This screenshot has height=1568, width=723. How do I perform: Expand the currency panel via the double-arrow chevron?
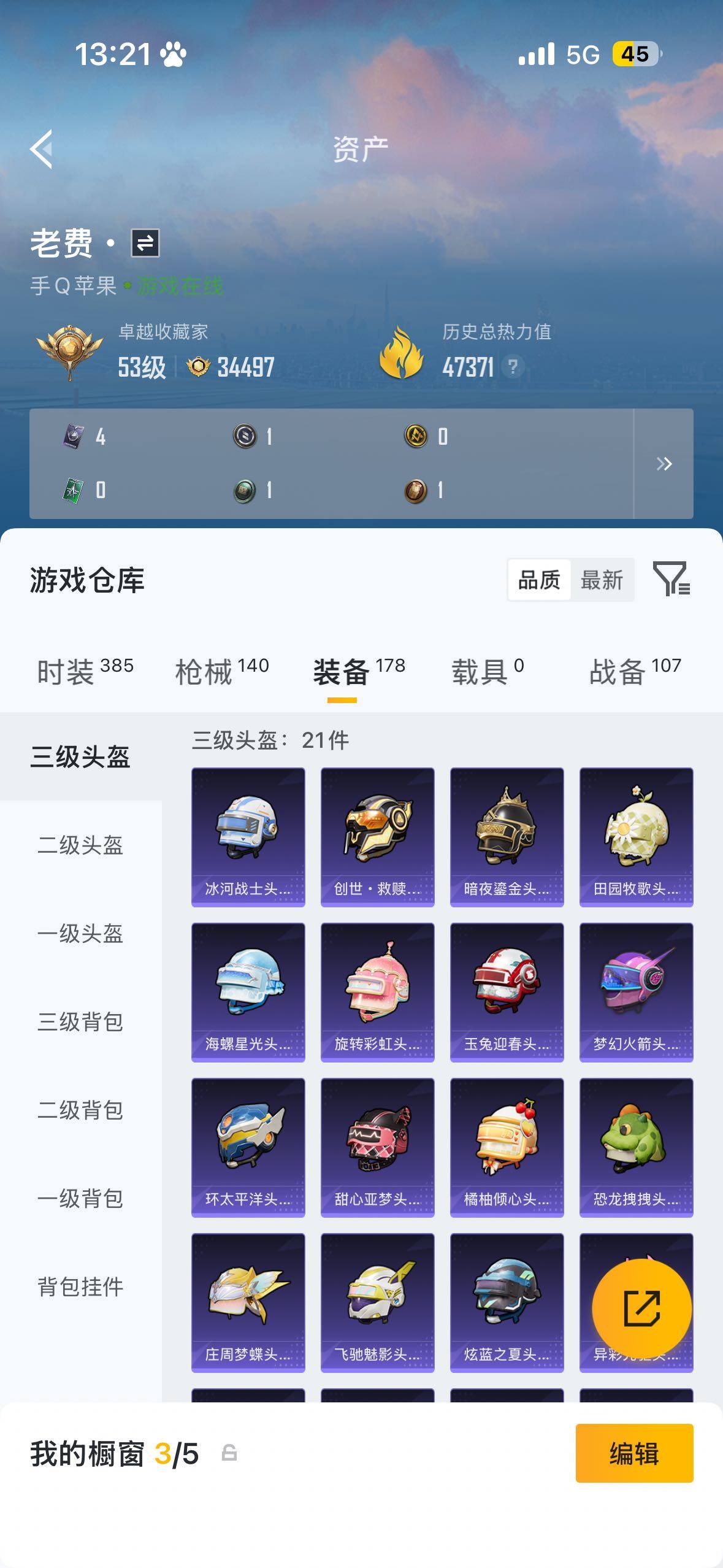[x=664, y=464]
